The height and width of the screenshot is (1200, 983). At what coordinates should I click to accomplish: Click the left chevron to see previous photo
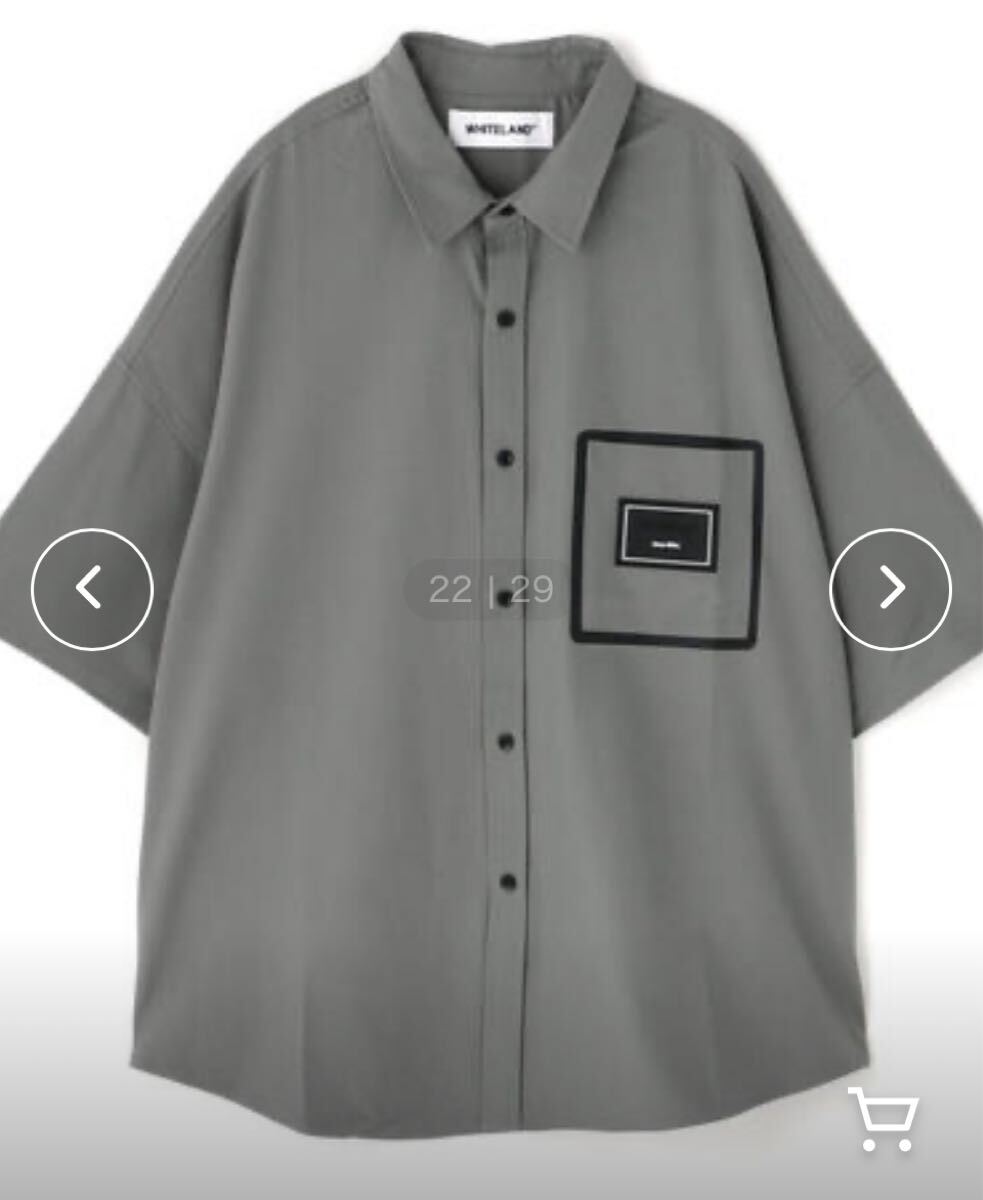point(94,589)
